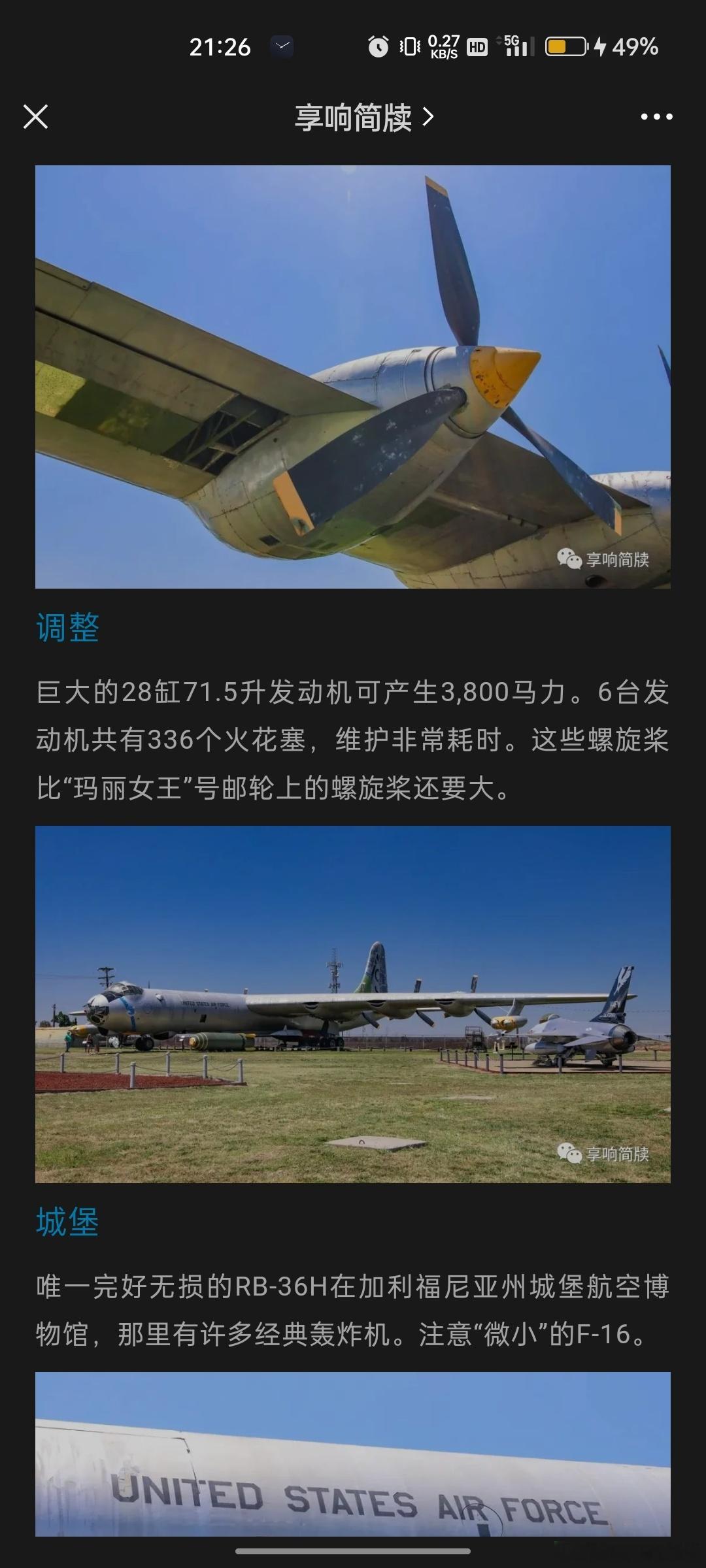The width and height of the screenshot is (706, 1568).
Task: Tap the HD icon in the status bar
Action: 477,47
